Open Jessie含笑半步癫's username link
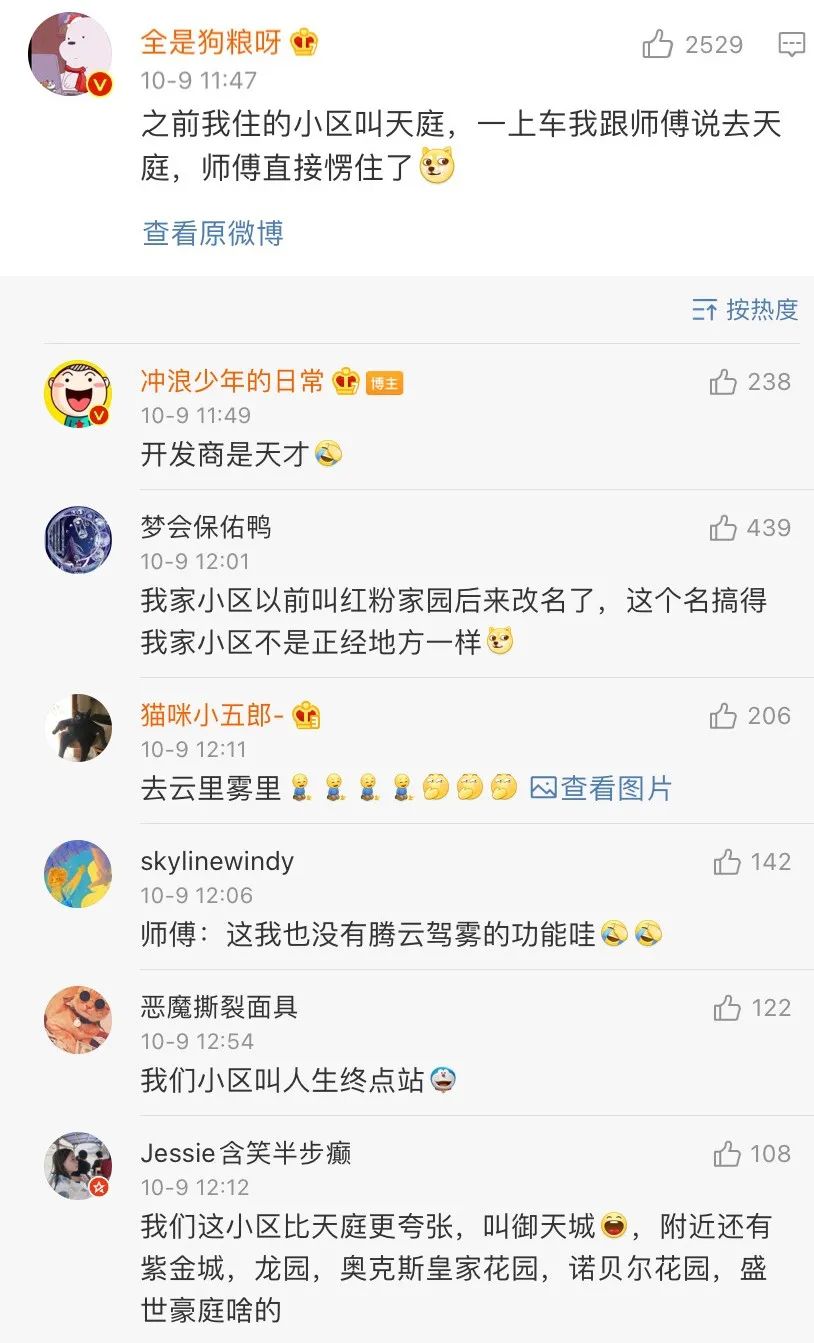The height and width of the screenshot is (1343, 814). tap(245, 1153)
